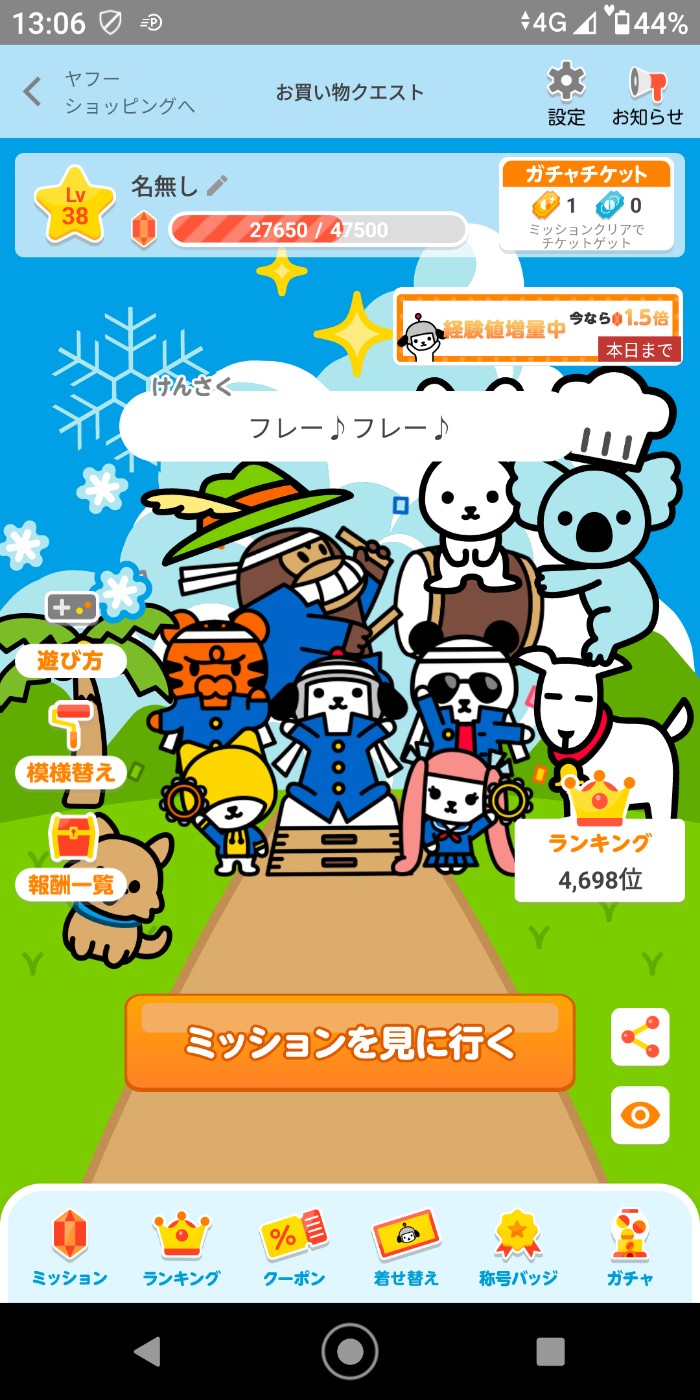Open the 称号バッジ tab
Screen dimensions: 700x1400
click(x=518, y=1248)
